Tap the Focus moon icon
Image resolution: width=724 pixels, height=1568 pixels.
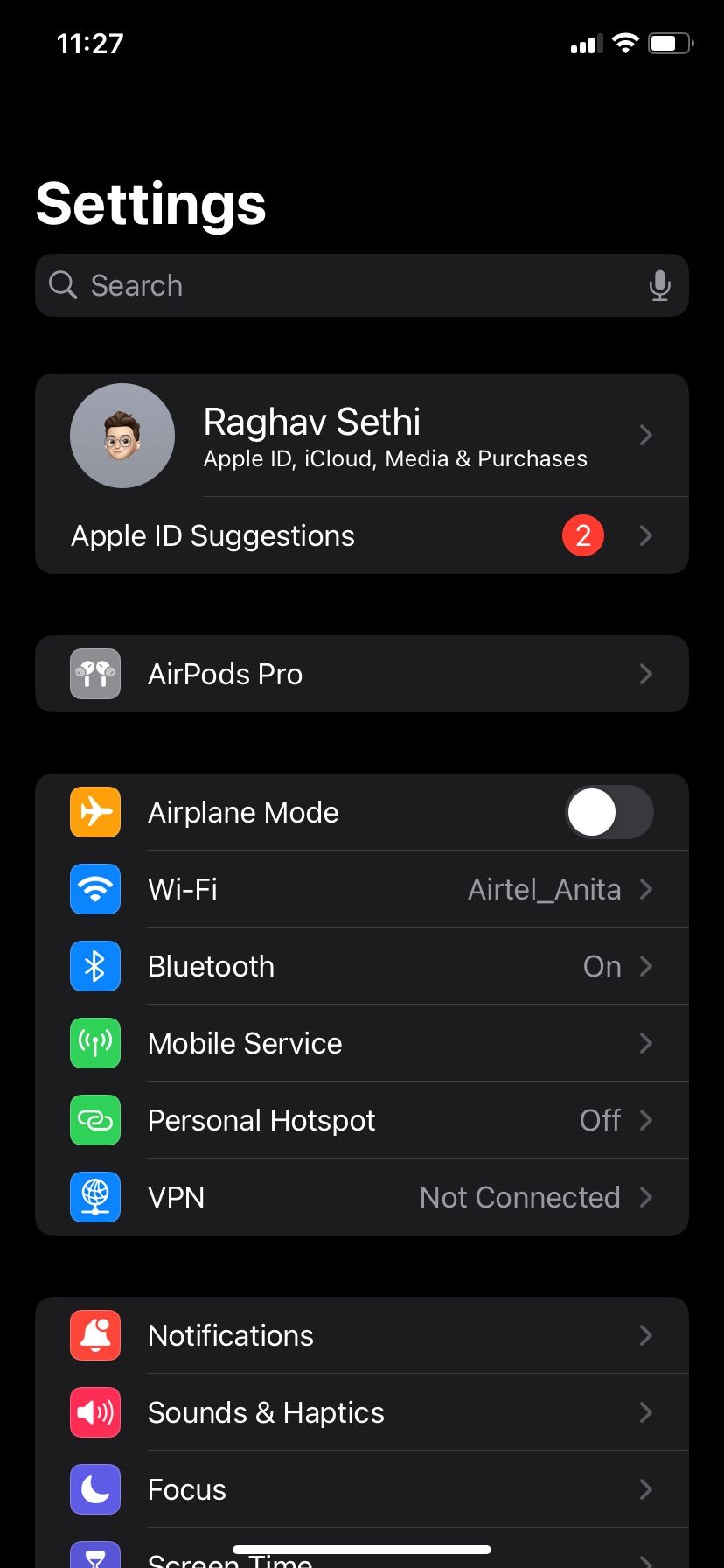pos(94,1489)
